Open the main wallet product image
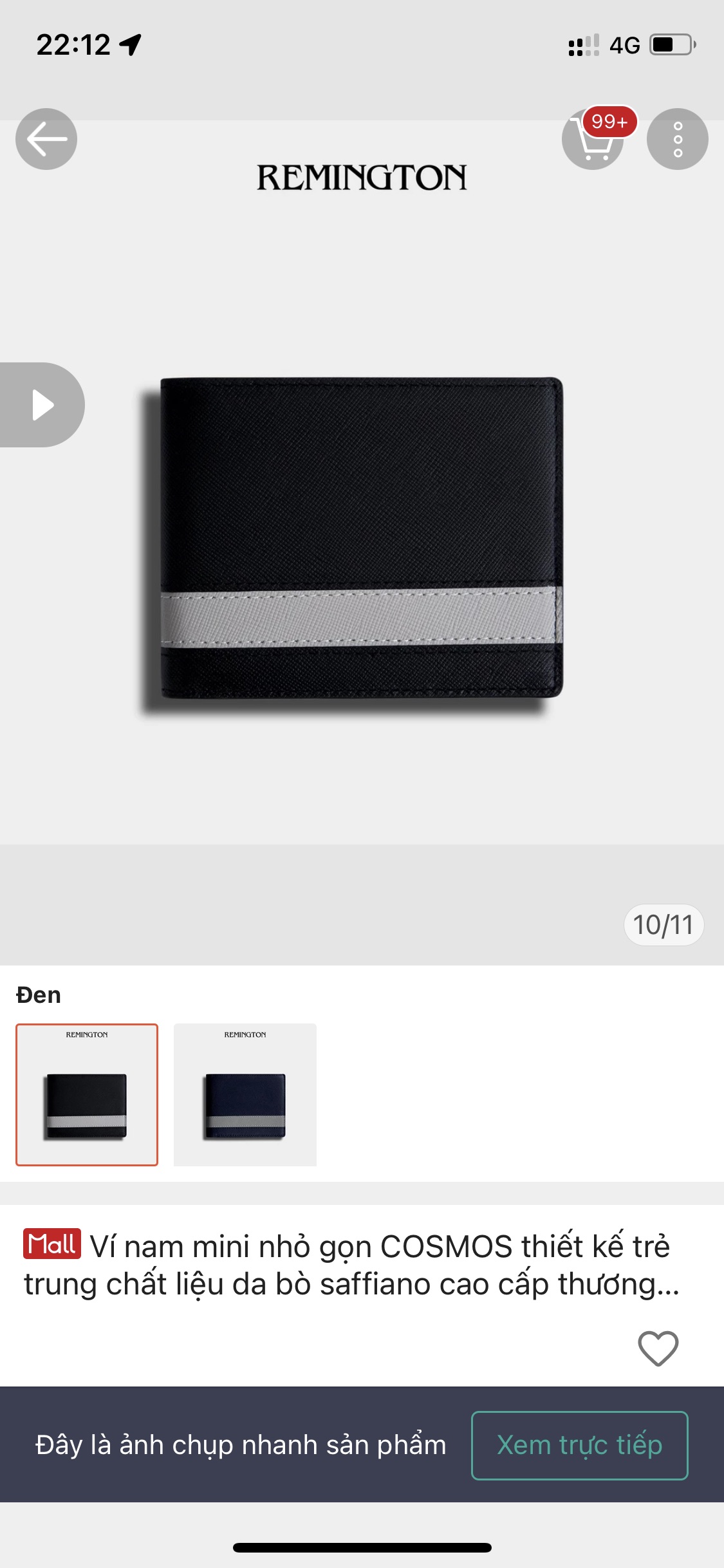 click(x=360, y=537)
